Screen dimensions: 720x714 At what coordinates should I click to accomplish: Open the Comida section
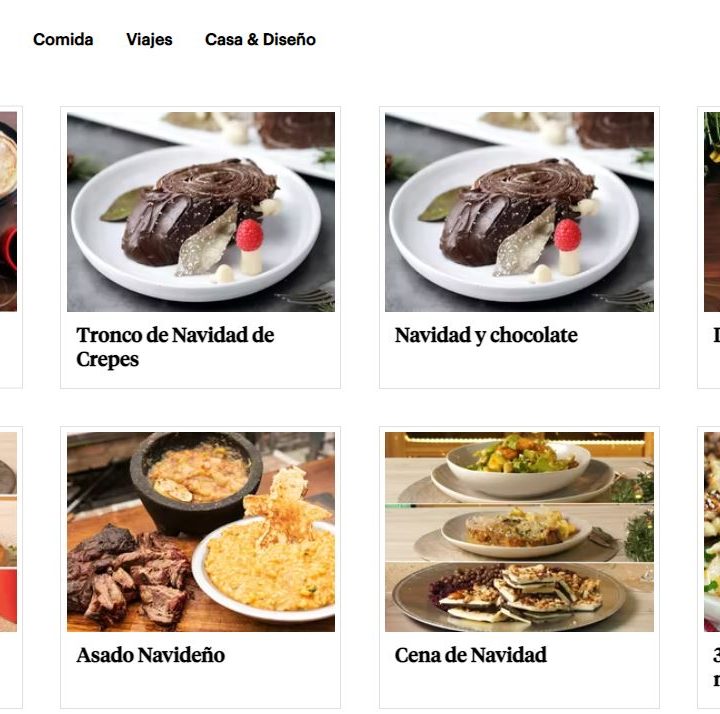coord(63,40)
